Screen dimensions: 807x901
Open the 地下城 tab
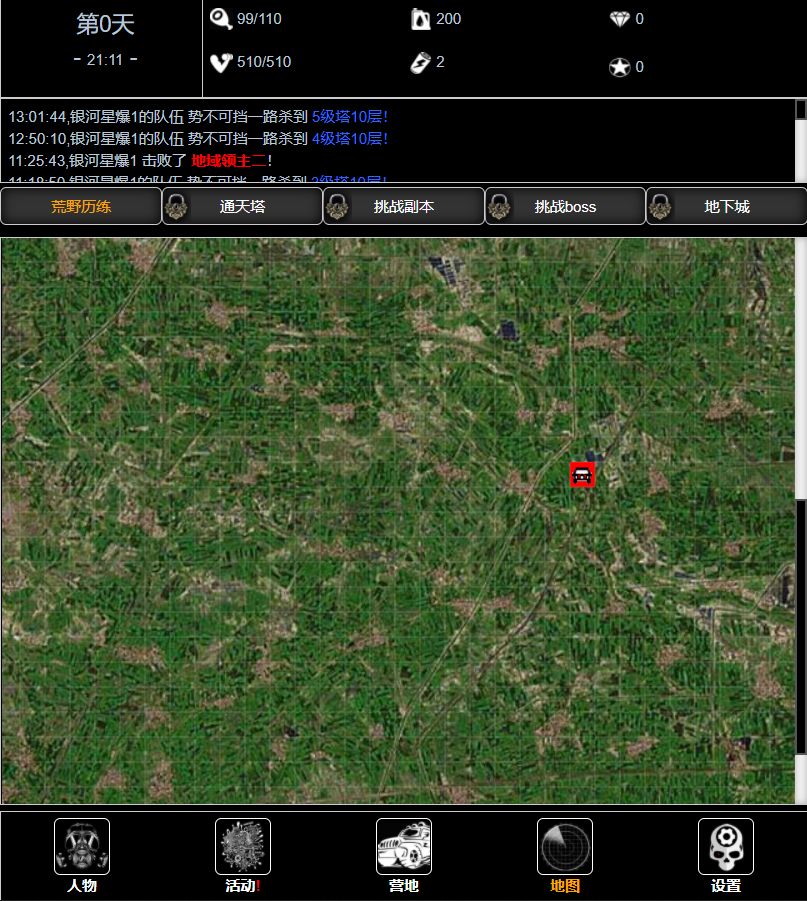point(725,206)
